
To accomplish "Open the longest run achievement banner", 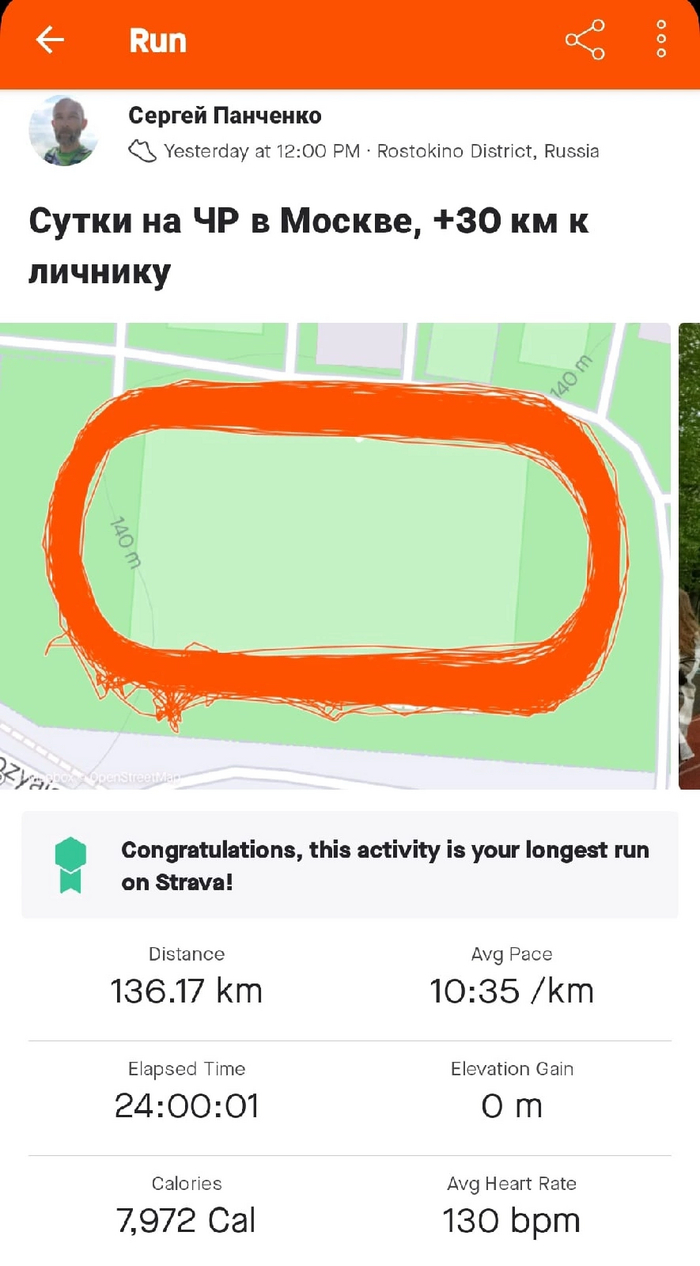I will pos(350,865).
